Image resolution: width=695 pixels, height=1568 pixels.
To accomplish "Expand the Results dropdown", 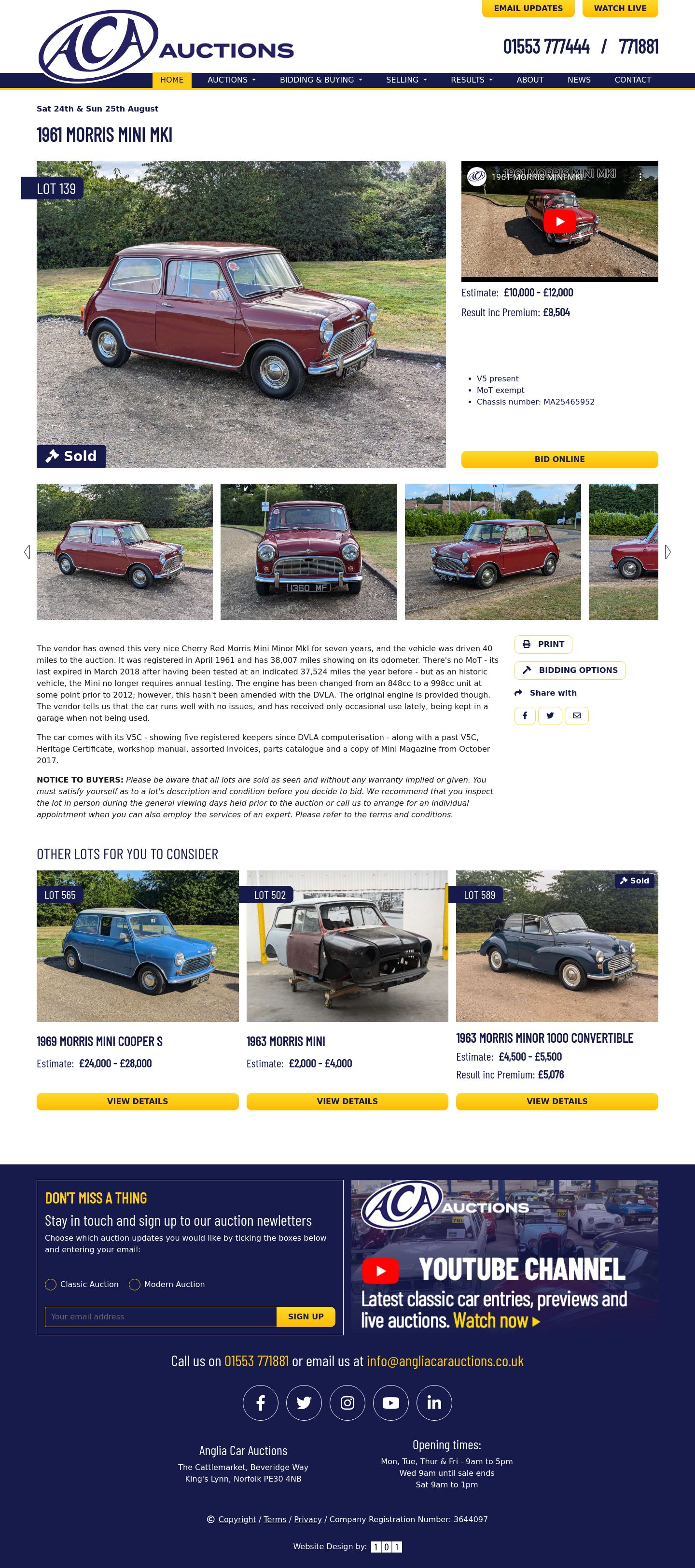I will (x=471, y=80).
